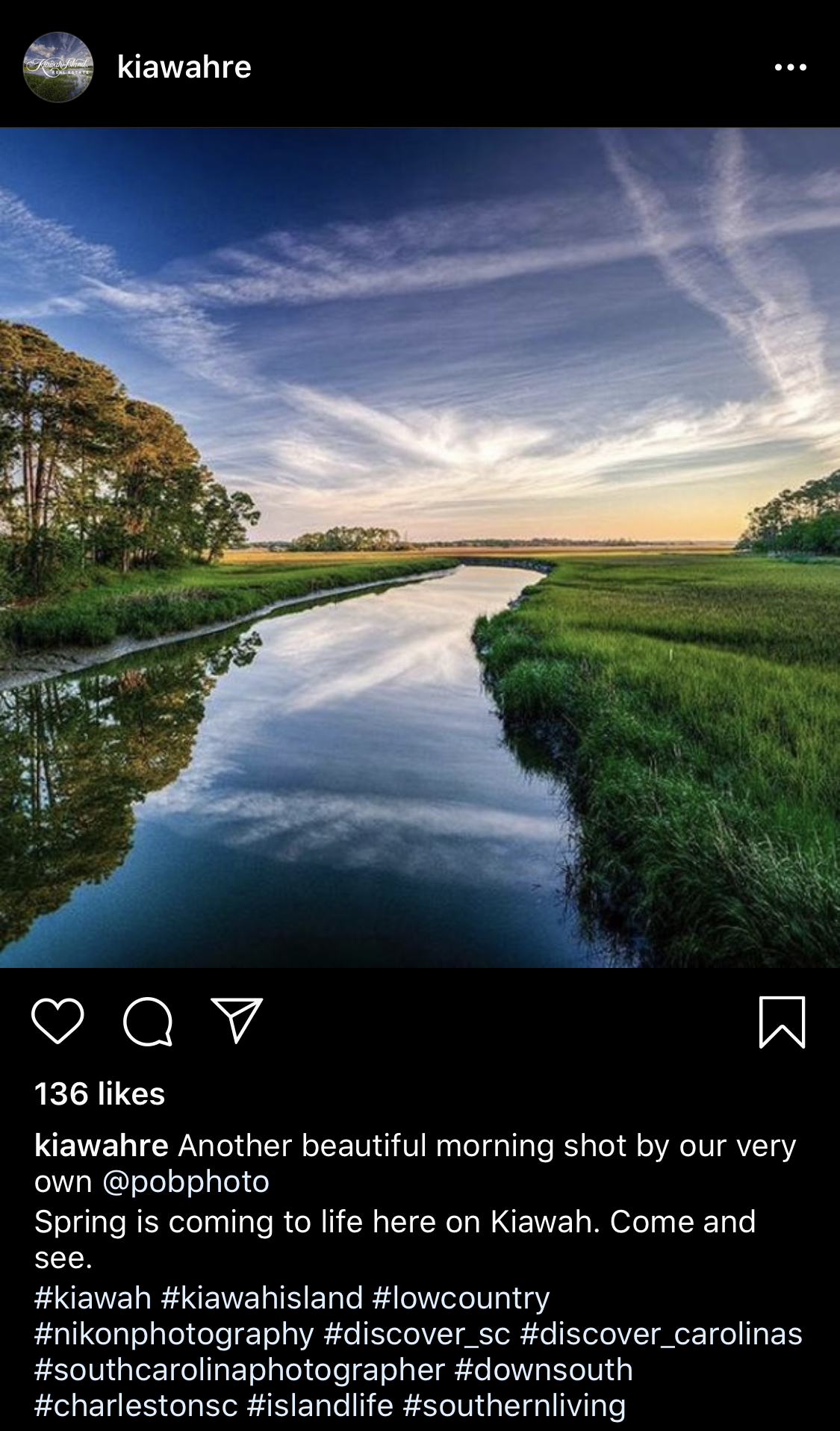Screen dimensions: 840x1431
Task: Open the comment bubble icon
Action: coord(148,1021)
